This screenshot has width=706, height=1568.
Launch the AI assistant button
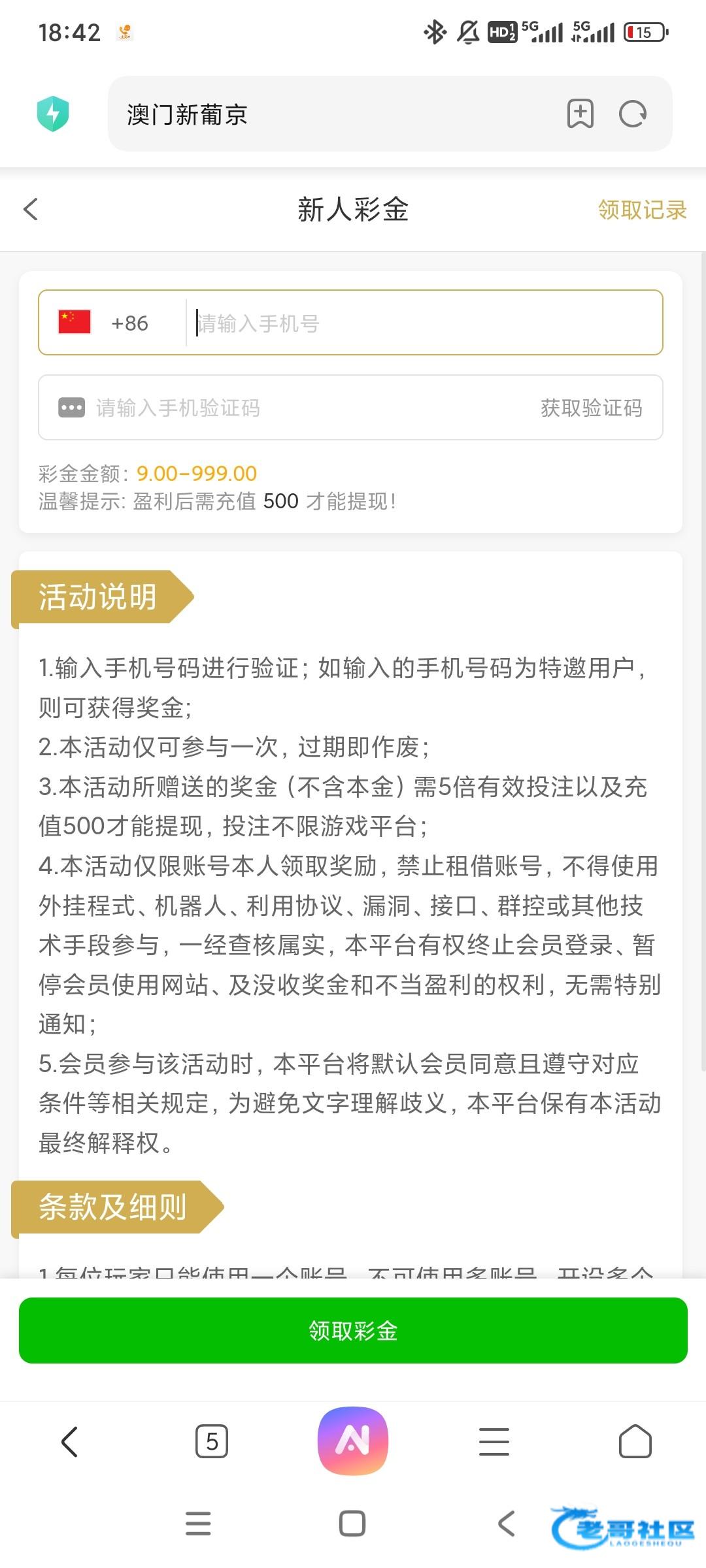pyautogui.click(x=353, y=1441)
